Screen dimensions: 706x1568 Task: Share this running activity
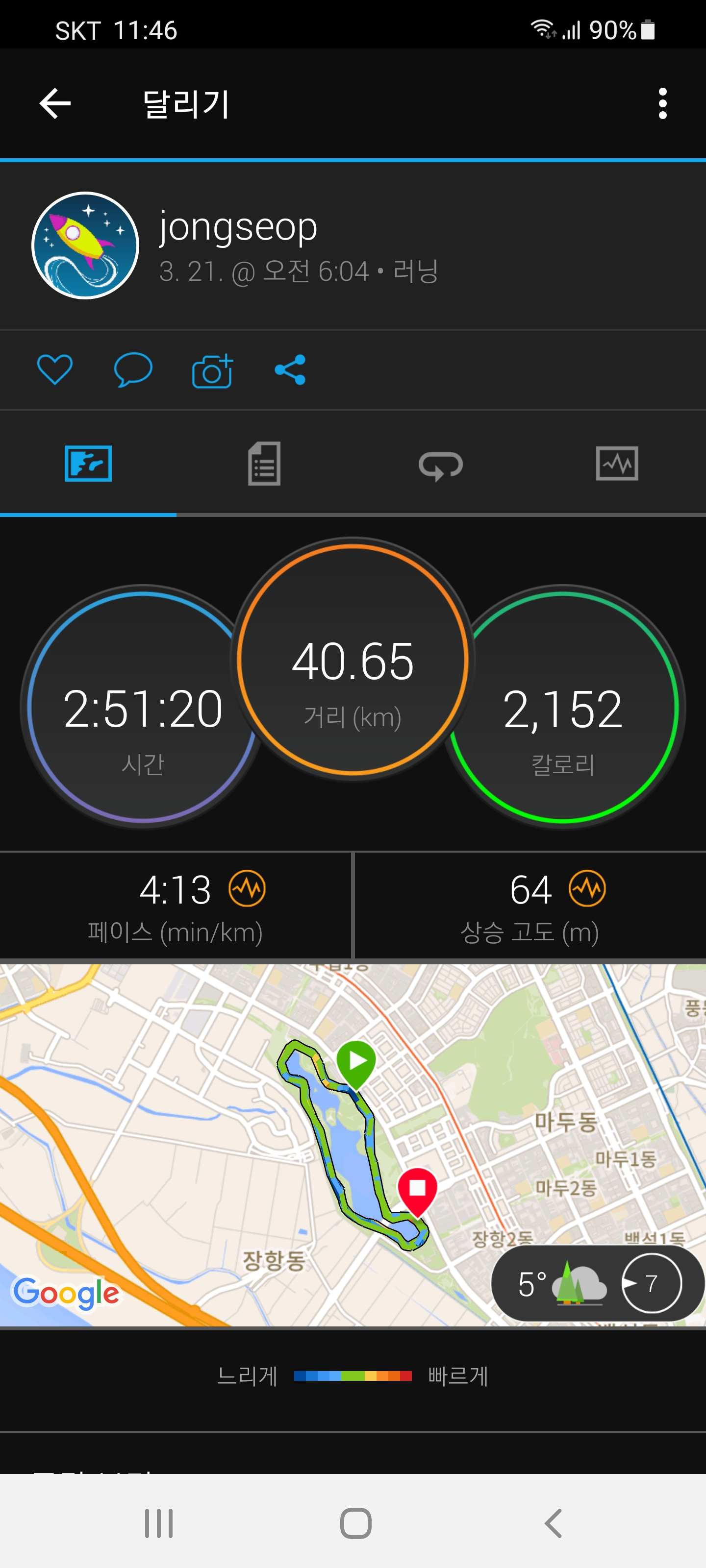click(290, 369)
